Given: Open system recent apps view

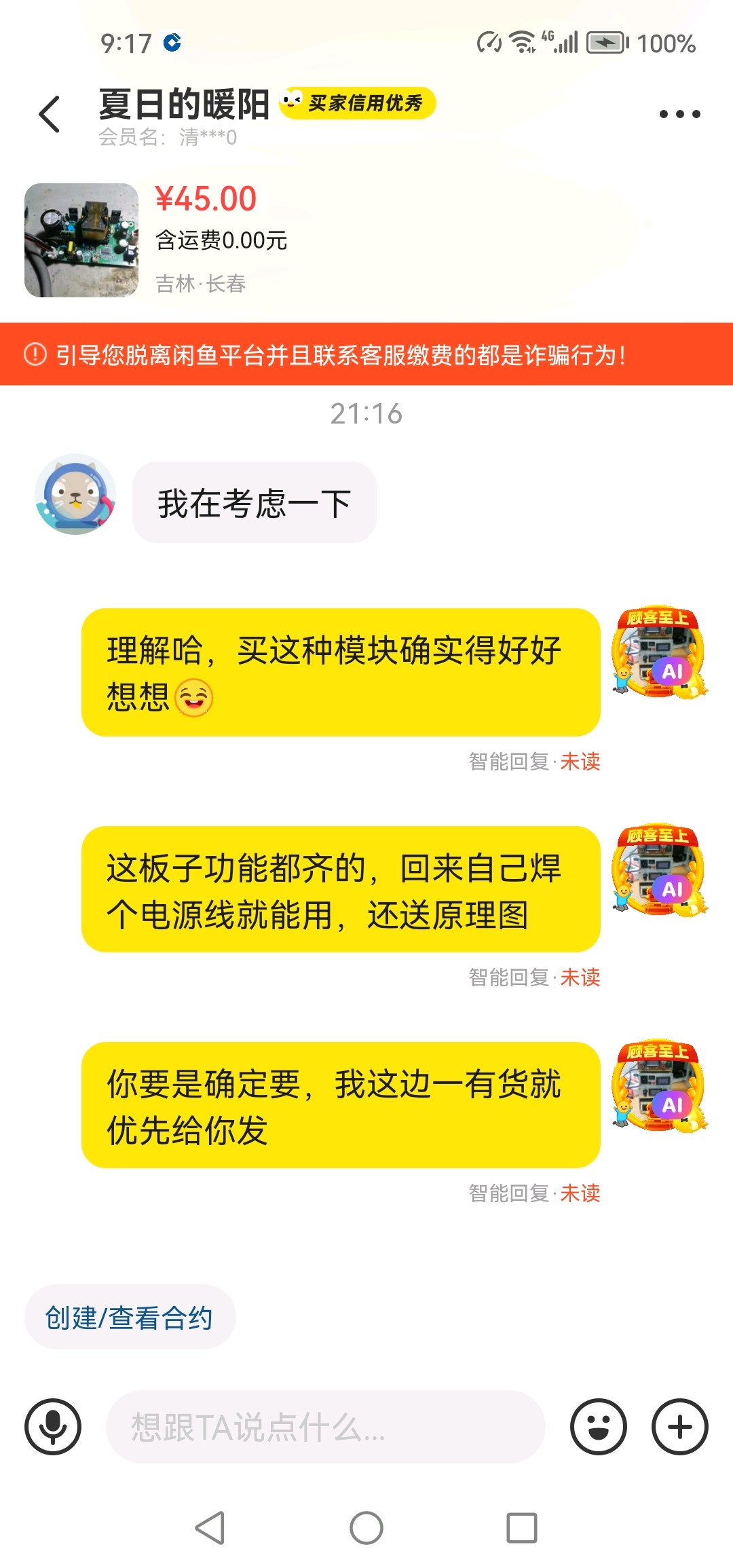Looking at the screenshot, I should click(x=521, y=1528).
